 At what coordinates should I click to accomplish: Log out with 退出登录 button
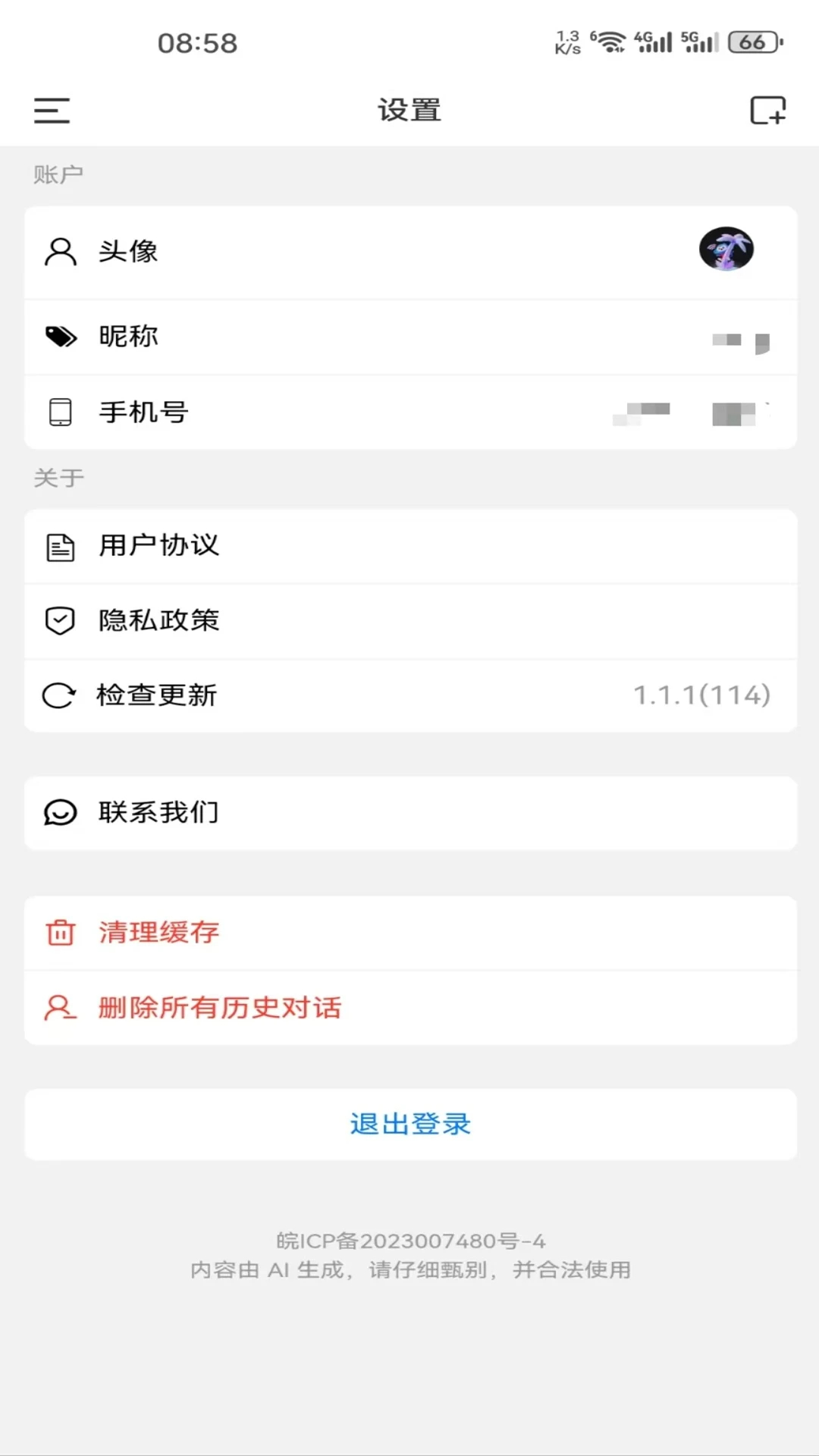[409, 1124]
